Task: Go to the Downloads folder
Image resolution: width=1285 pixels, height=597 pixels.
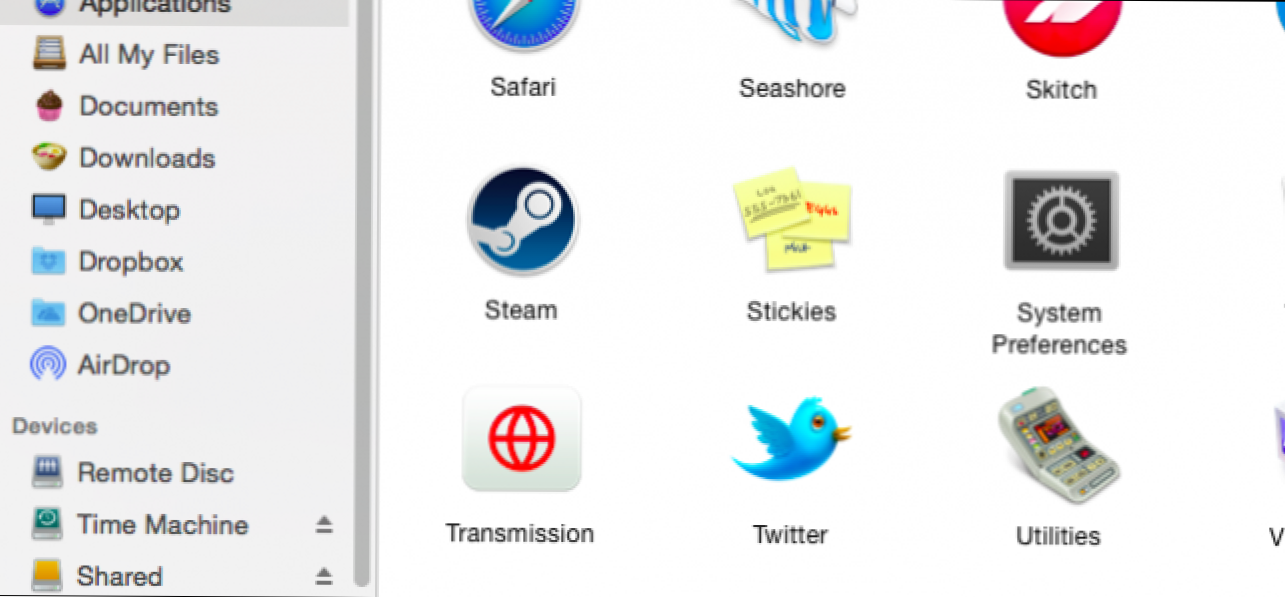Action: [146, 158]
